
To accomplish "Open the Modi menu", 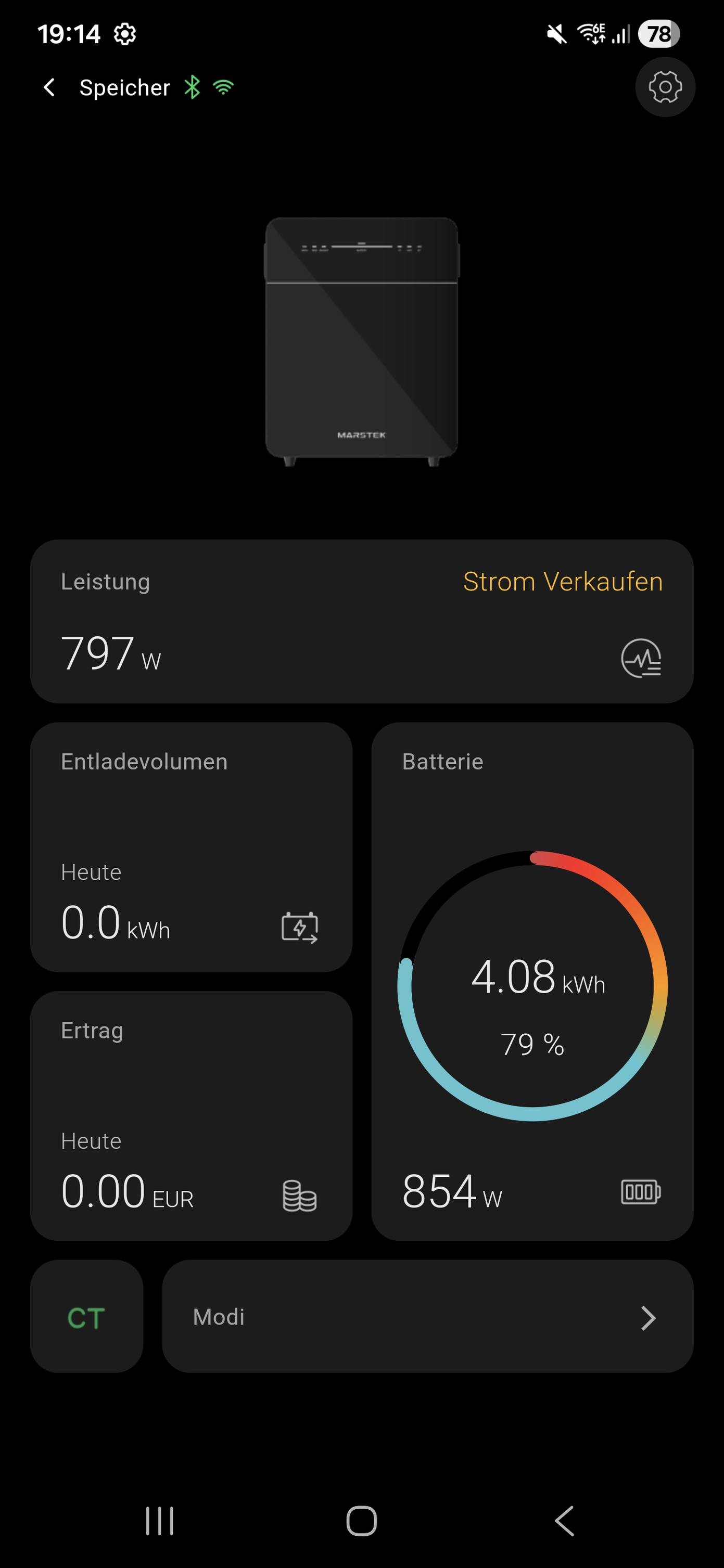I will (x=427, y=1318).
